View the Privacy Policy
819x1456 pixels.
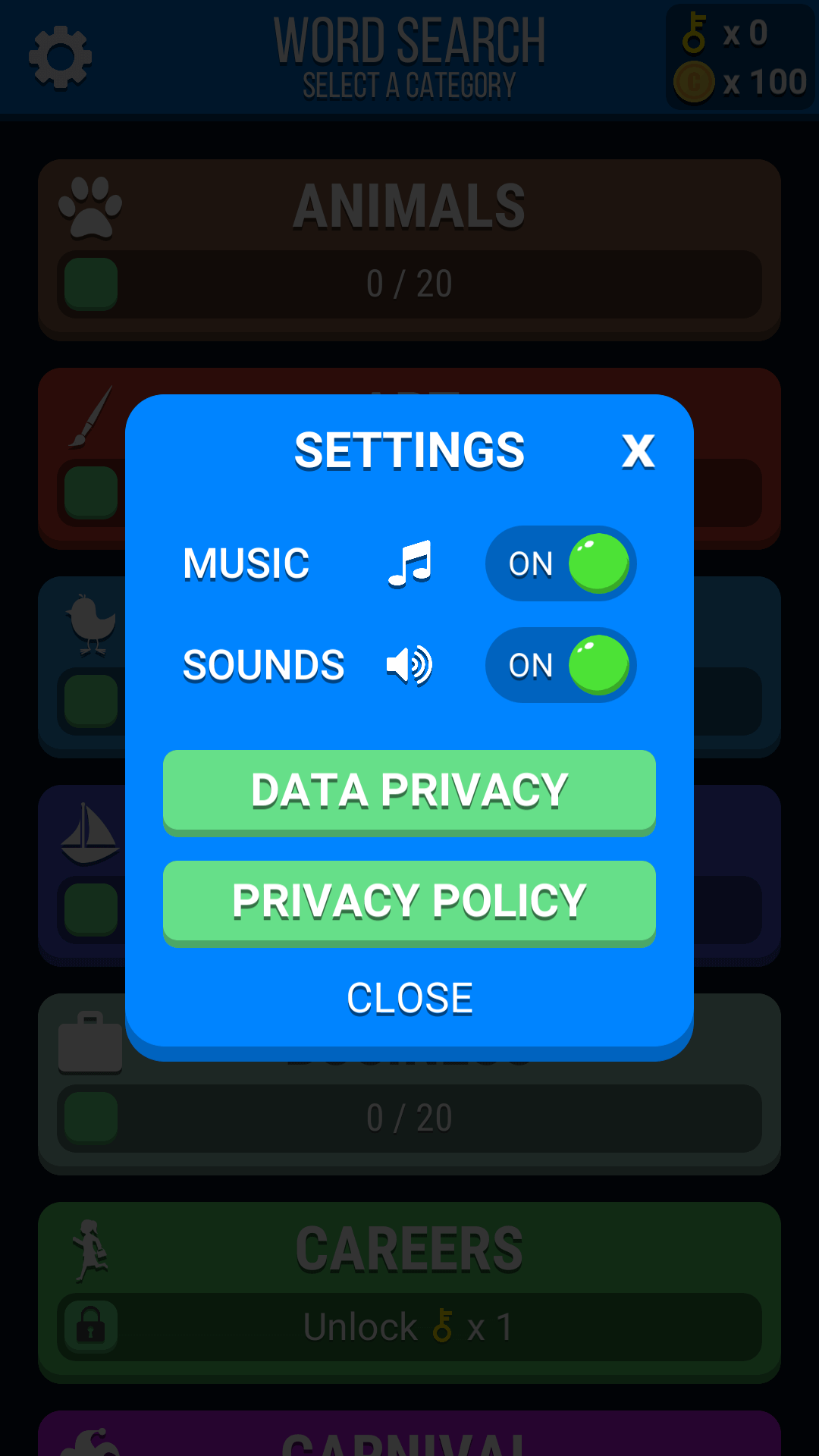tap(409, 902)
